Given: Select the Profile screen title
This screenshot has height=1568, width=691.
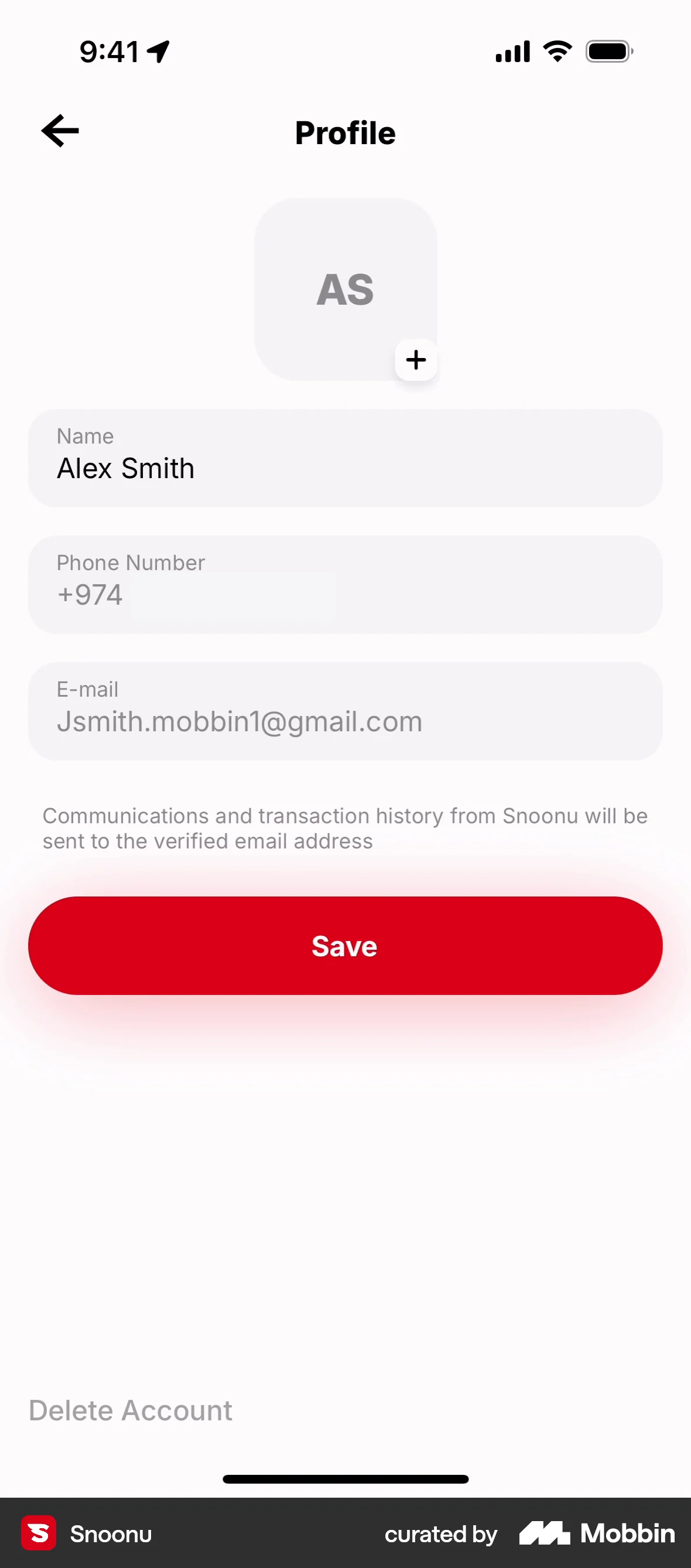Looking at the screenshot, I should 344,132.
